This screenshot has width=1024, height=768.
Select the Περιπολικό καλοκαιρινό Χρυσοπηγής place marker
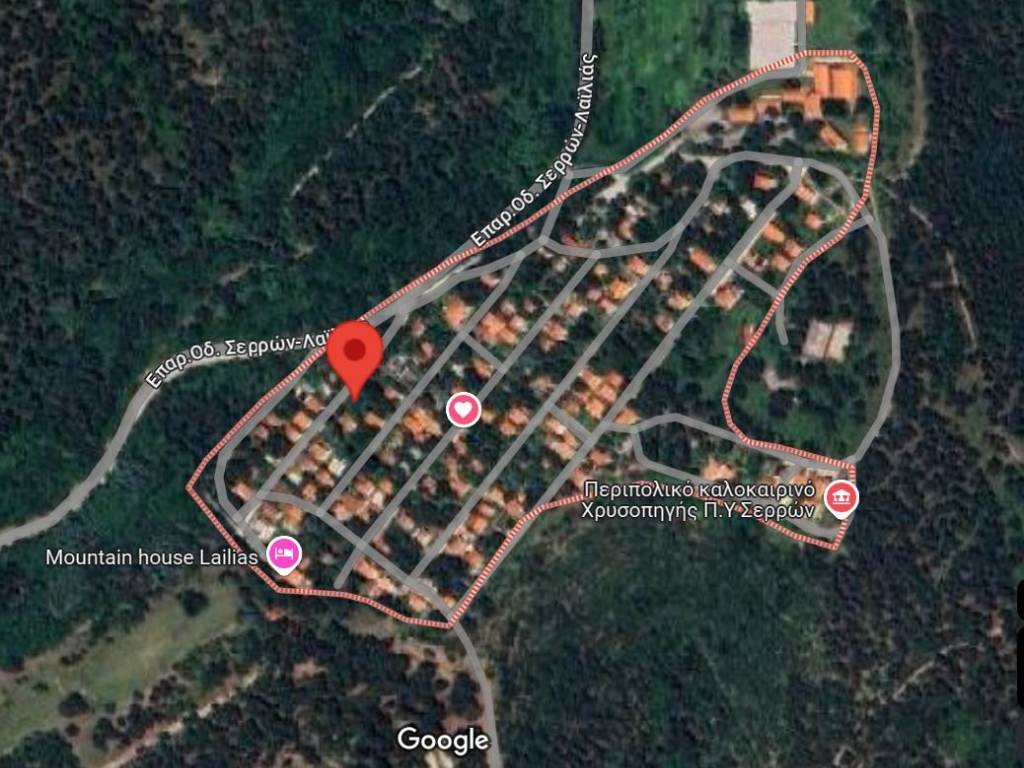(x=841, y=497)
